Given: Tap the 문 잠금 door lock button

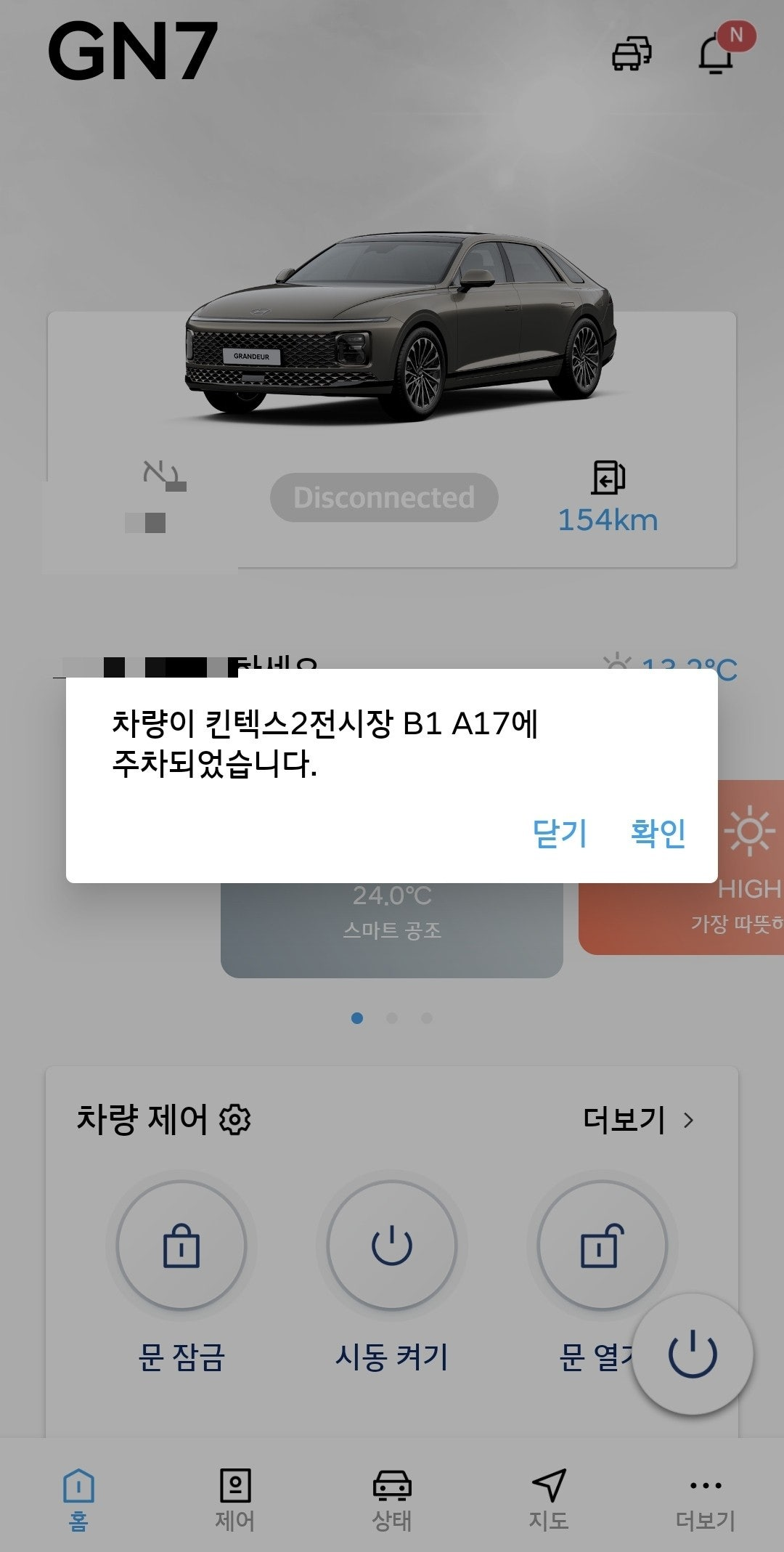Looking at the screenshot, I should (x=181, y=1246).
